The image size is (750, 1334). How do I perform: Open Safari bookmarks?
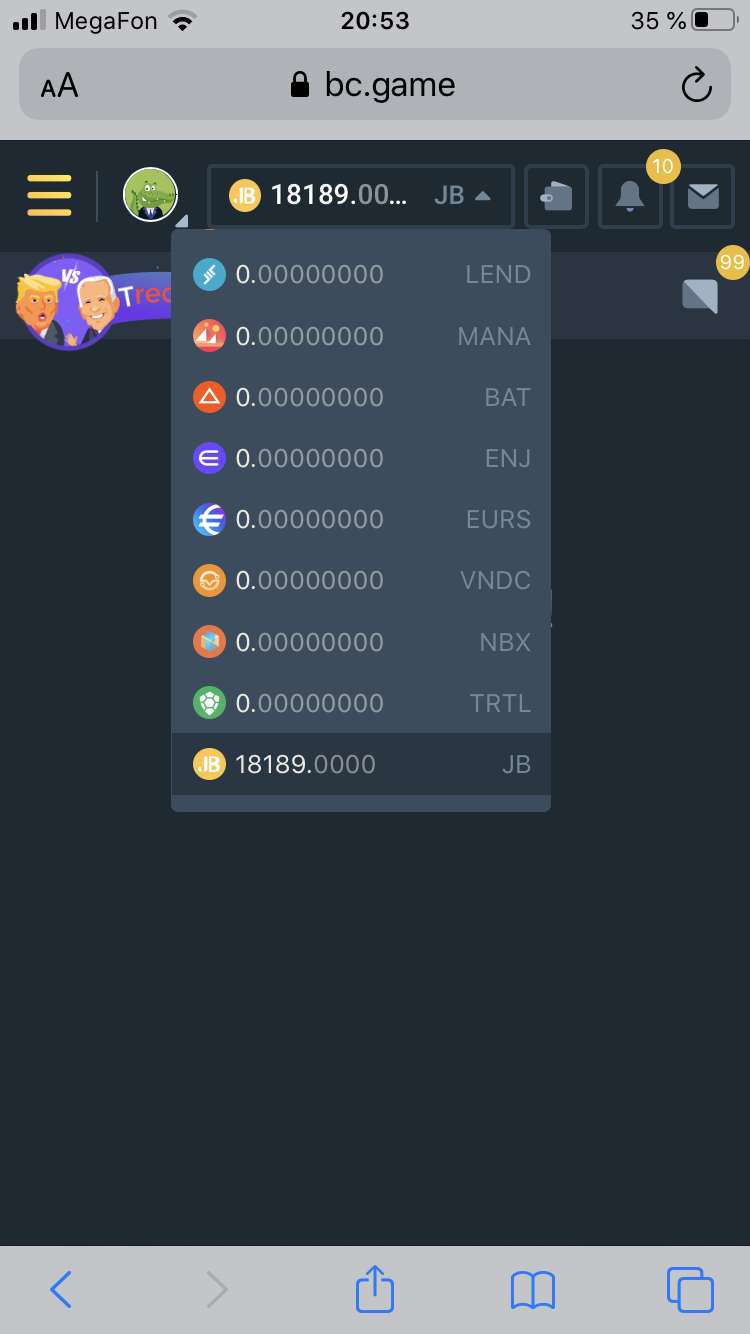[532, 1289]
